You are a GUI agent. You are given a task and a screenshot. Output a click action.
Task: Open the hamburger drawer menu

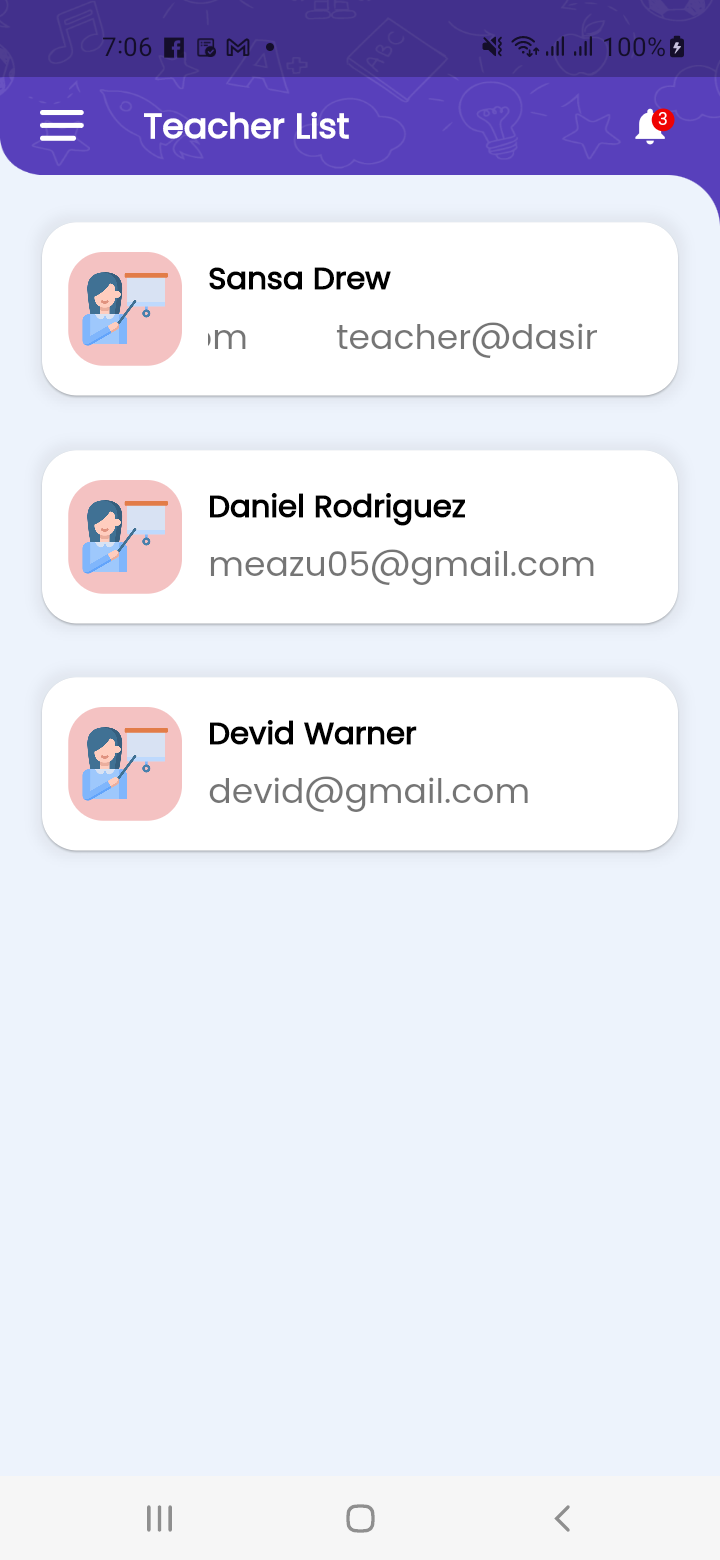(61, 126)
